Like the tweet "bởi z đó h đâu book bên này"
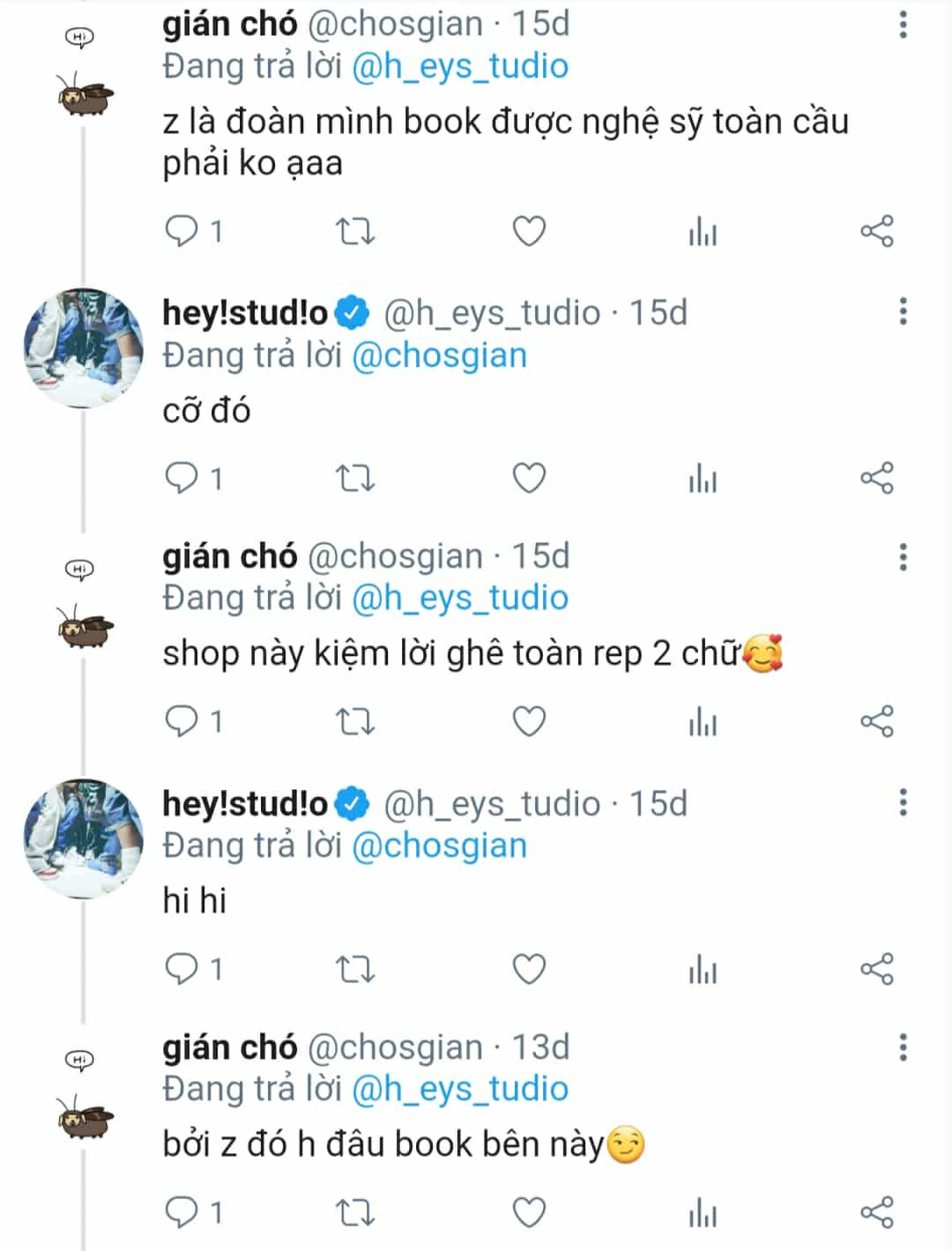This screenshot has width=952, height=1251. (x=529, y=1212)
